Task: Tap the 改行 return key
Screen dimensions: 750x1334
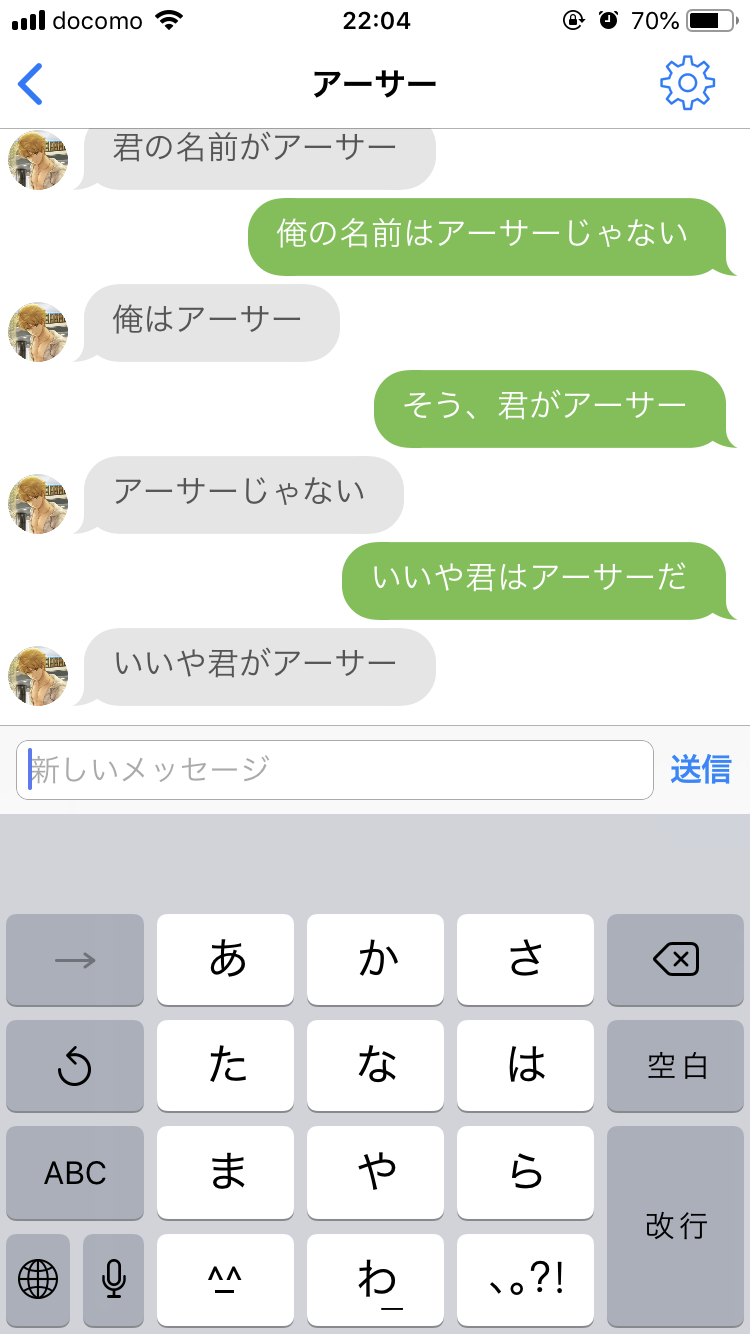Action: pos(675,1225)
